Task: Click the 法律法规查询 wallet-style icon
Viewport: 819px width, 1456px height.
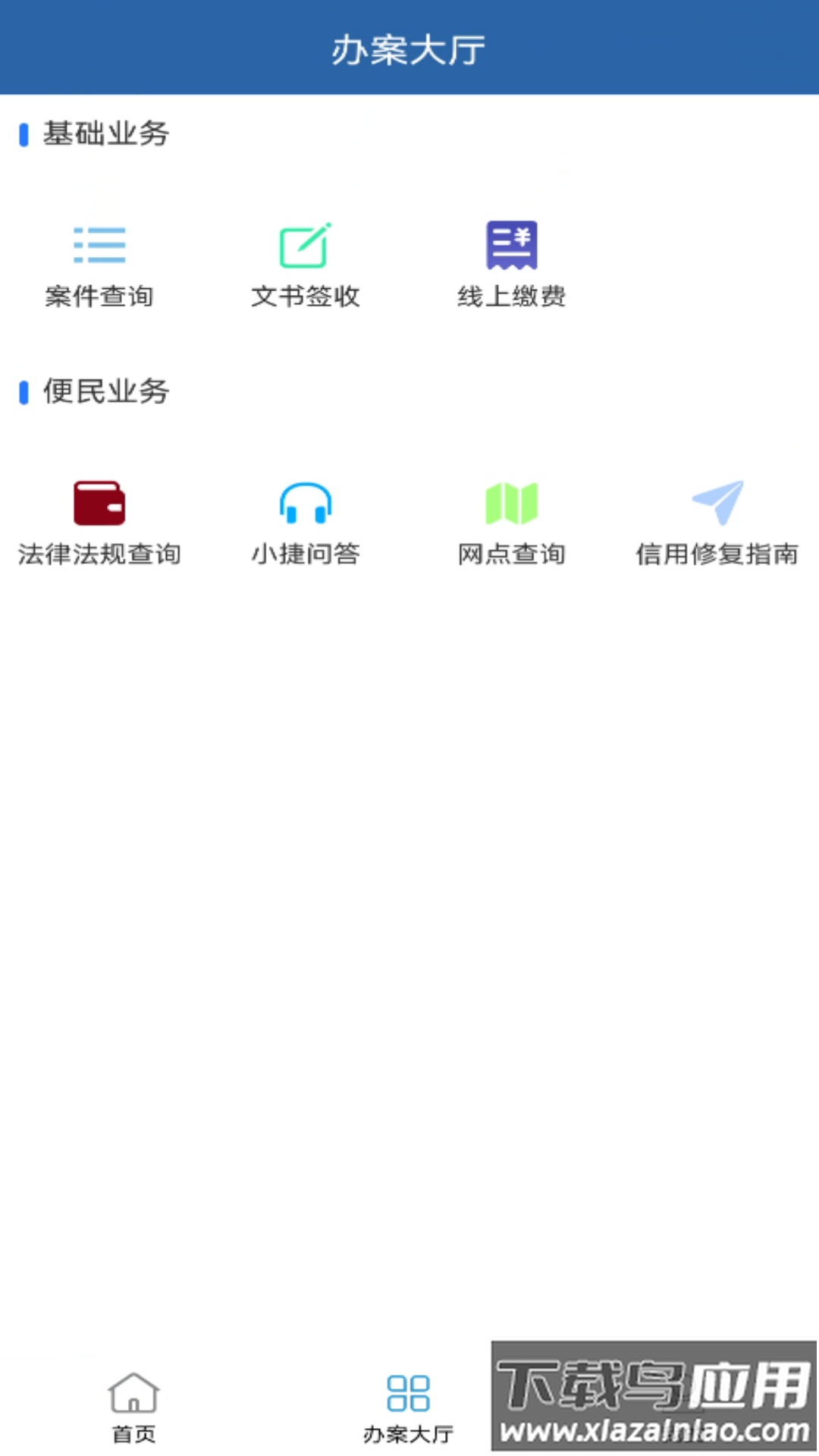Action: click(x=99, y=503)
